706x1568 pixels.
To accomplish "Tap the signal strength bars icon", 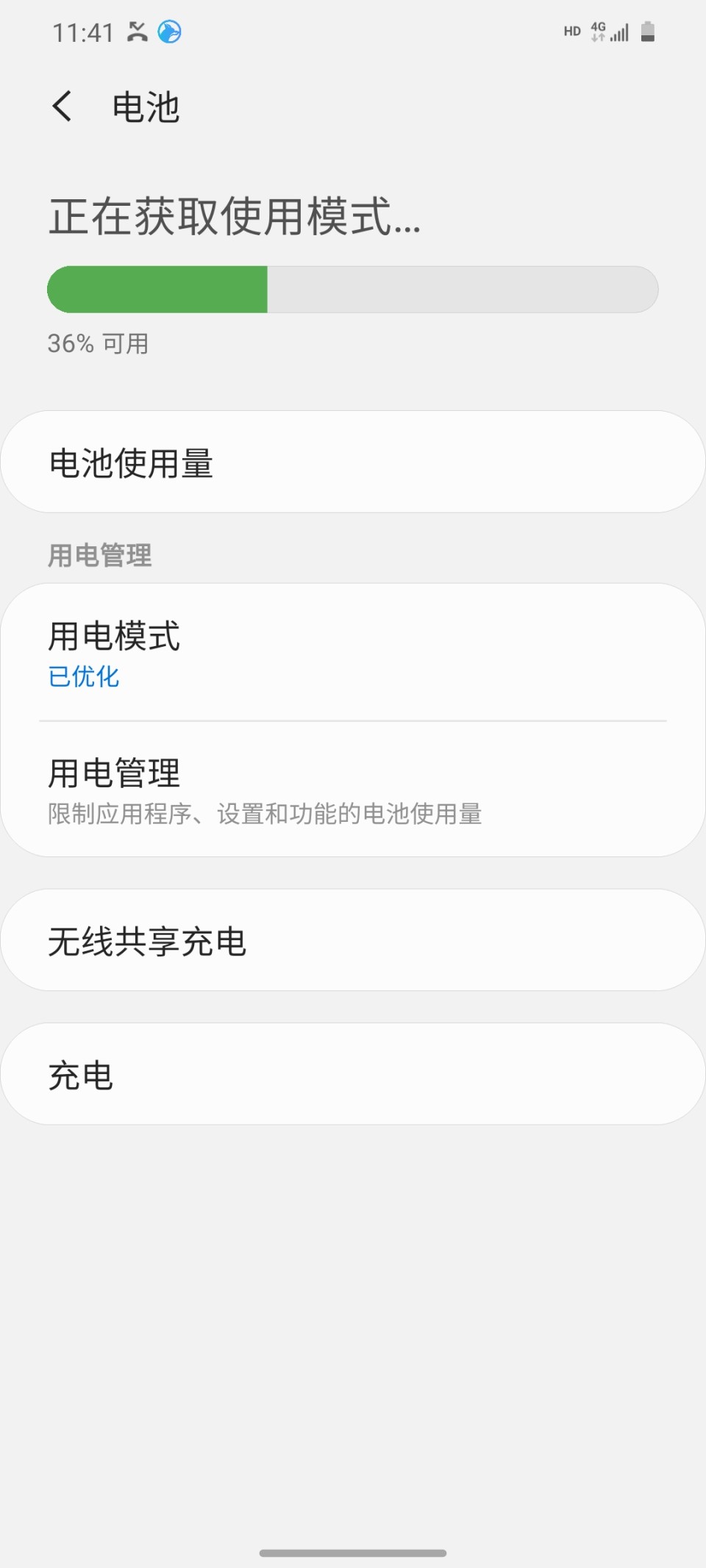I will (618, 32).
